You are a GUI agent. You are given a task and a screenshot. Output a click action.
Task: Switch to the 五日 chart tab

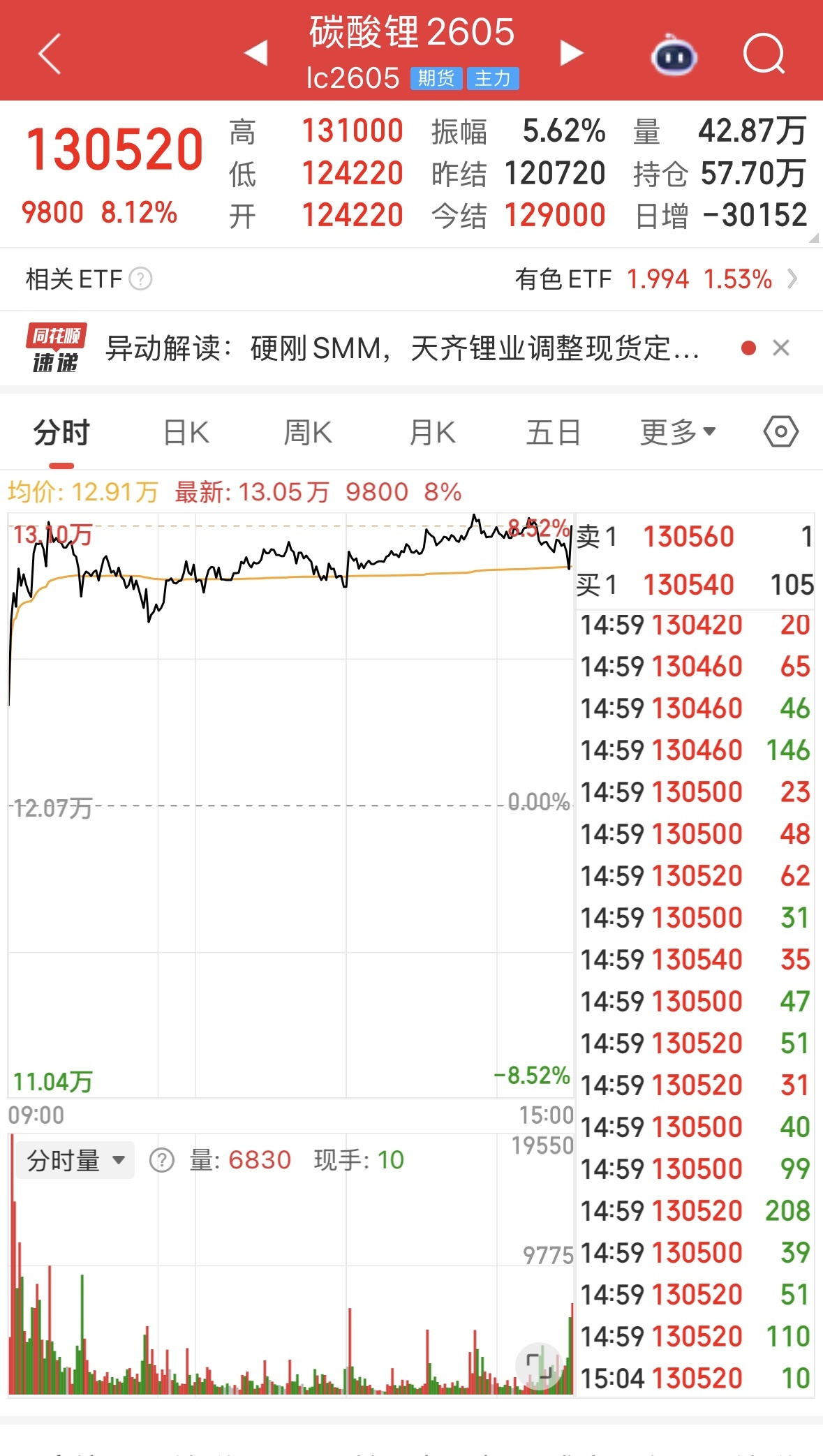(x=554, y=433)
